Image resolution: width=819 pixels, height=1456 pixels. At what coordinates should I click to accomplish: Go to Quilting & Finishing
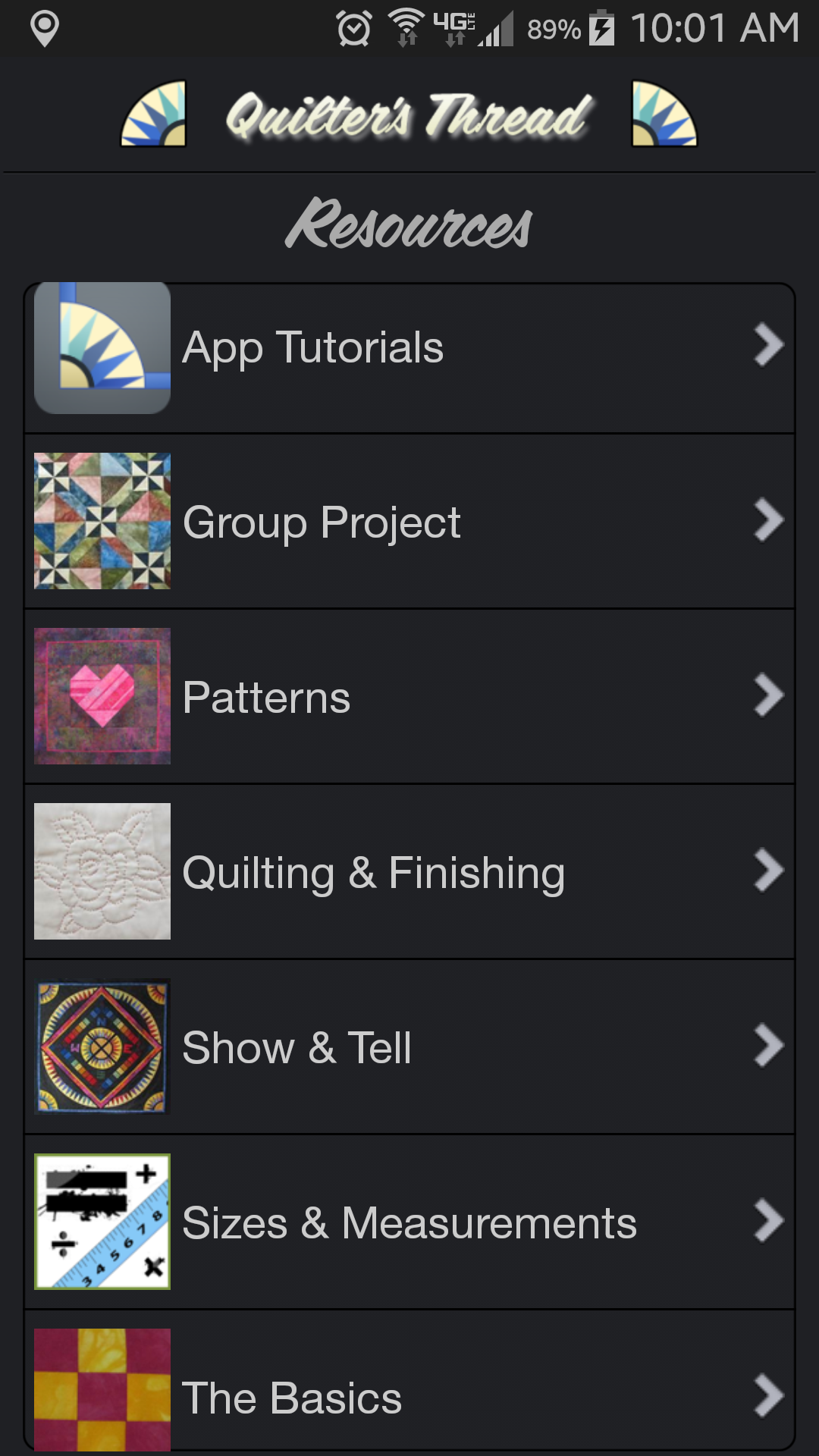point(409,872)
